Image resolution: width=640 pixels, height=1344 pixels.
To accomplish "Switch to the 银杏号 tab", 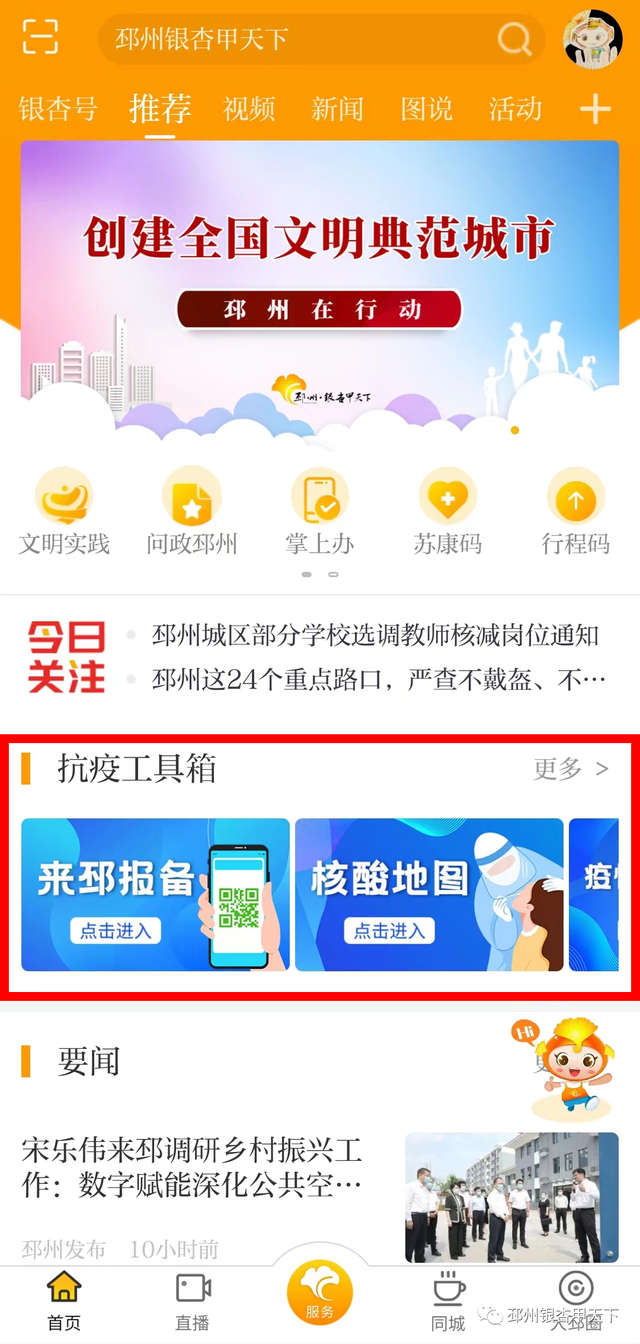I will tap(58, 109).
